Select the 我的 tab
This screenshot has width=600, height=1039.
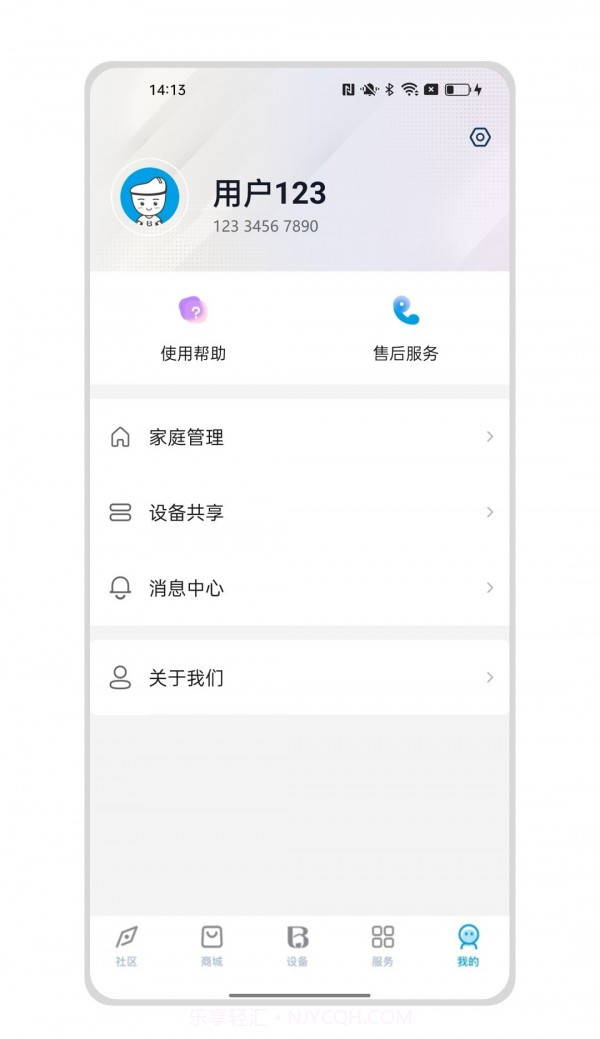(468, 945)
